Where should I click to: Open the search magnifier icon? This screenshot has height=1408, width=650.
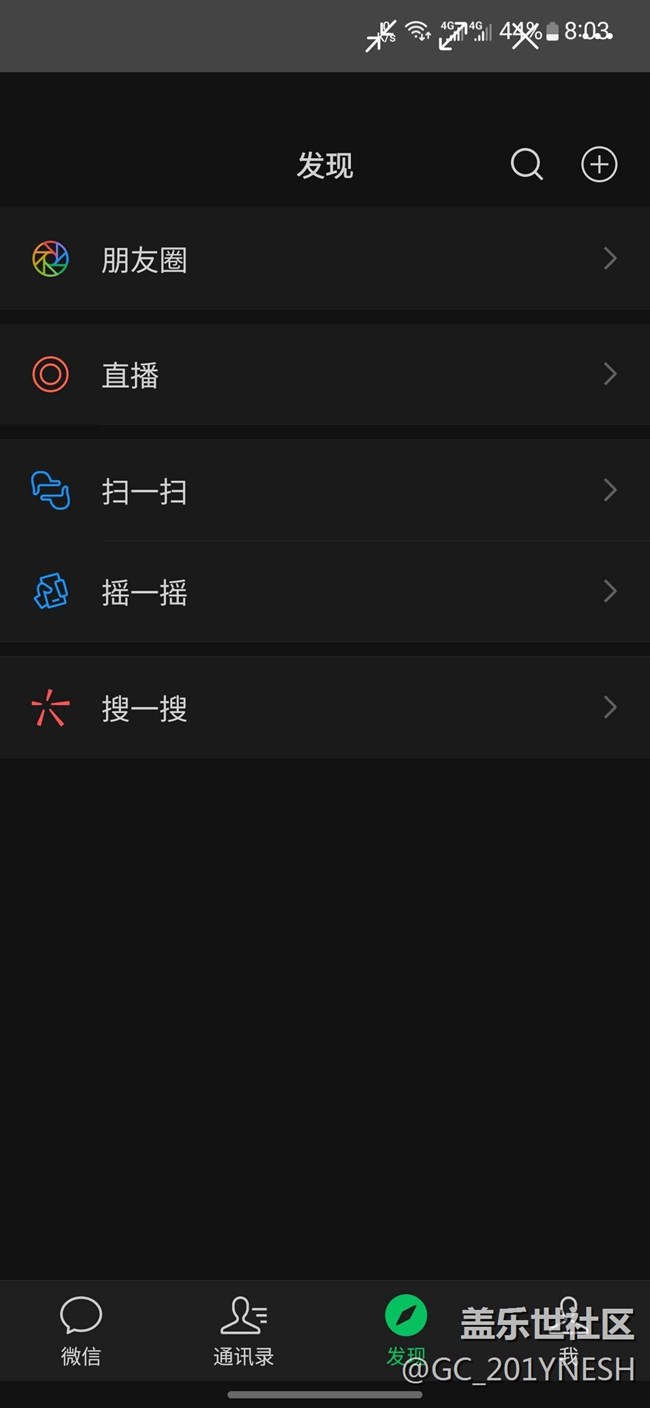527,164
